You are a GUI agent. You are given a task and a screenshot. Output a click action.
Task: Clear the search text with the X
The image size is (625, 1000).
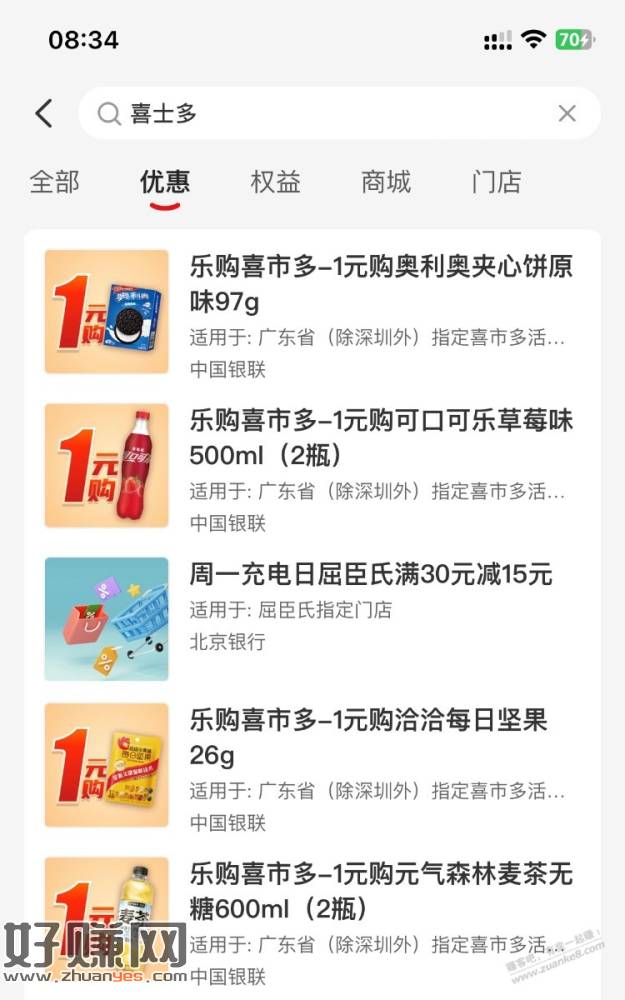point(566,114)
